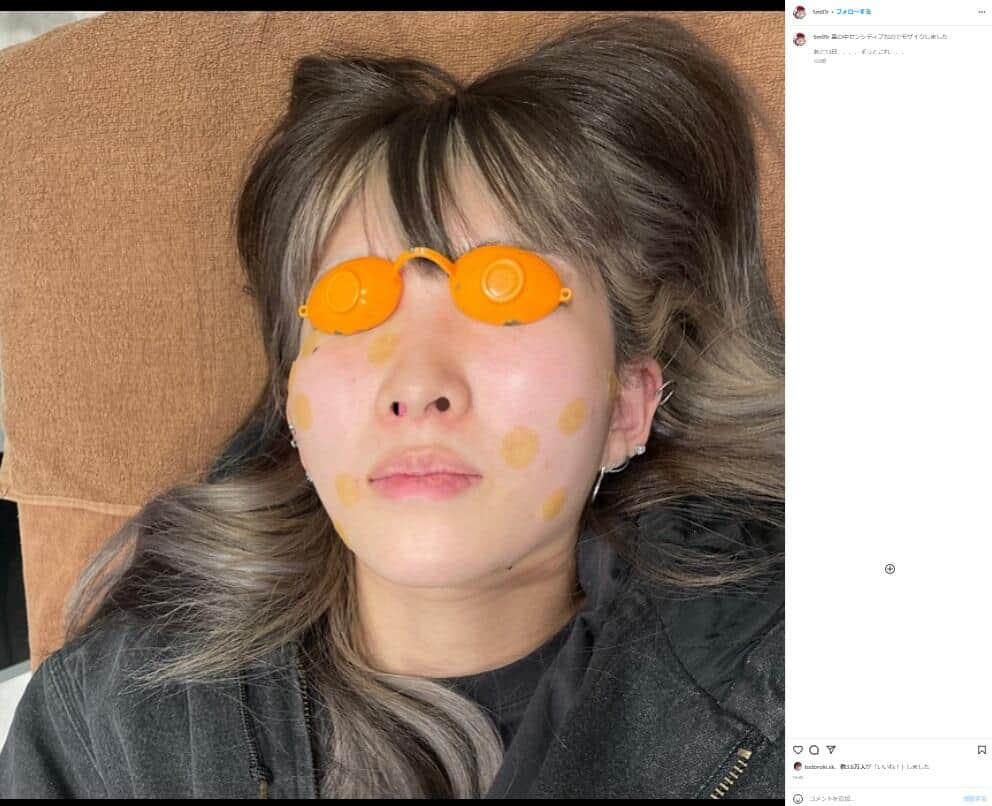Image resolution: width=992 pixels, height=806 pixels.
Task: Load more comments with the plus circle
Action: 890,569
